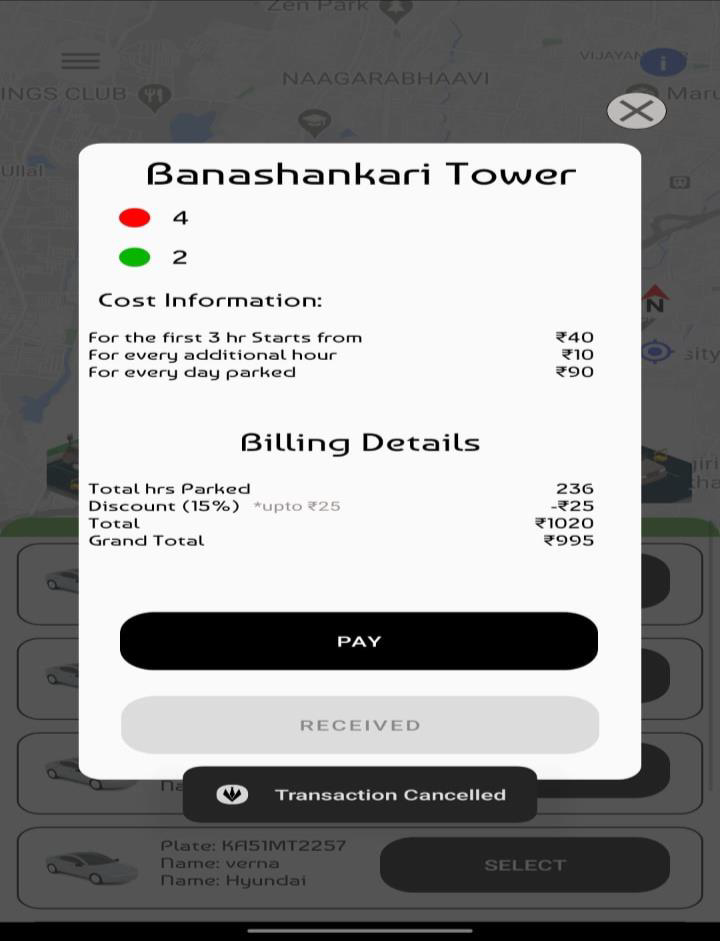This screenshot has height=941, width=720.
Task: Tap the upto ₹25 discount note
Action: 296,506
